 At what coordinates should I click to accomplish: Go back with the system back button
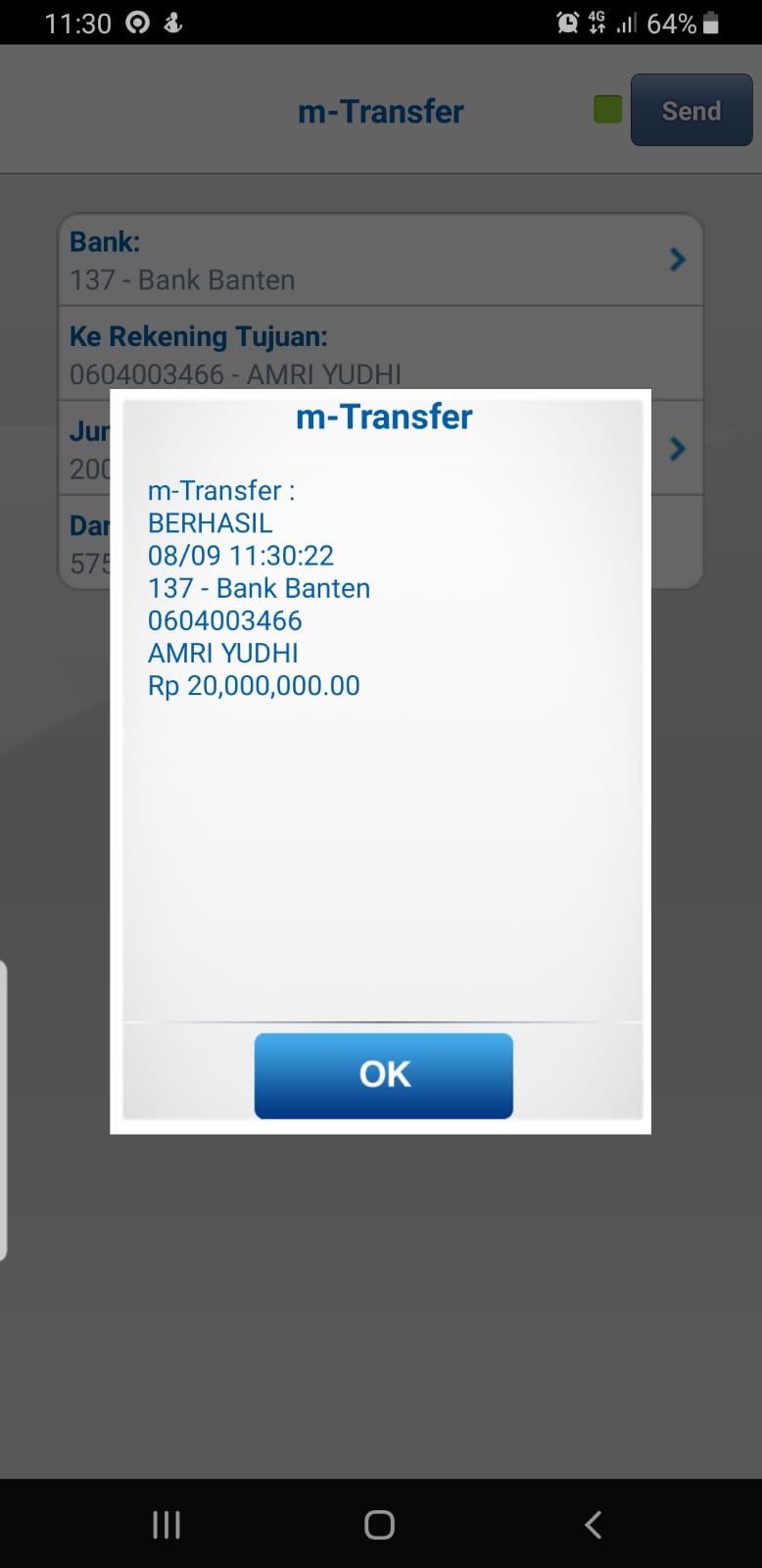tap(593, 1524)
